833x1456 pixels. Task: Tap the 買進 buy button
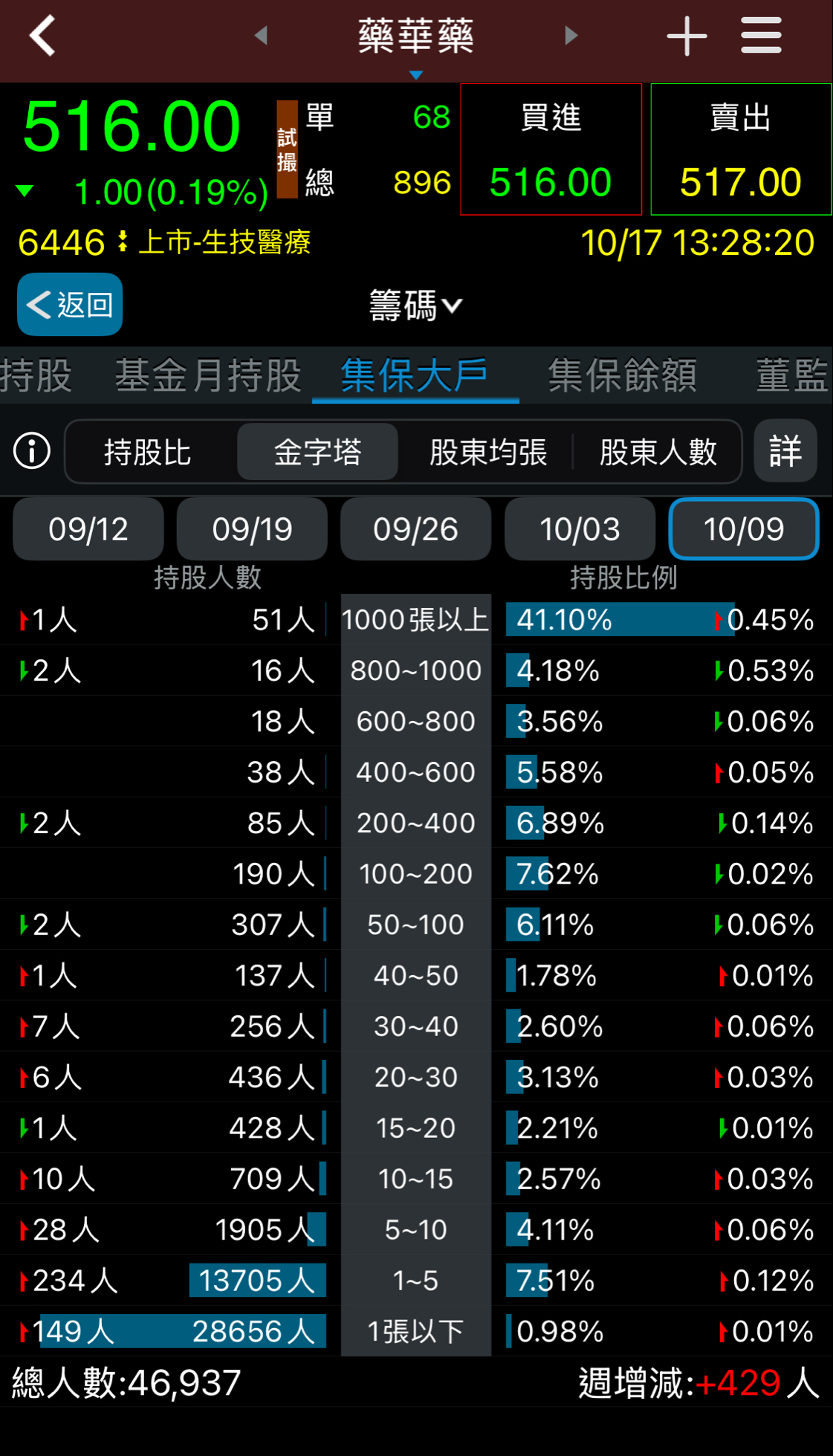point(551,149)
